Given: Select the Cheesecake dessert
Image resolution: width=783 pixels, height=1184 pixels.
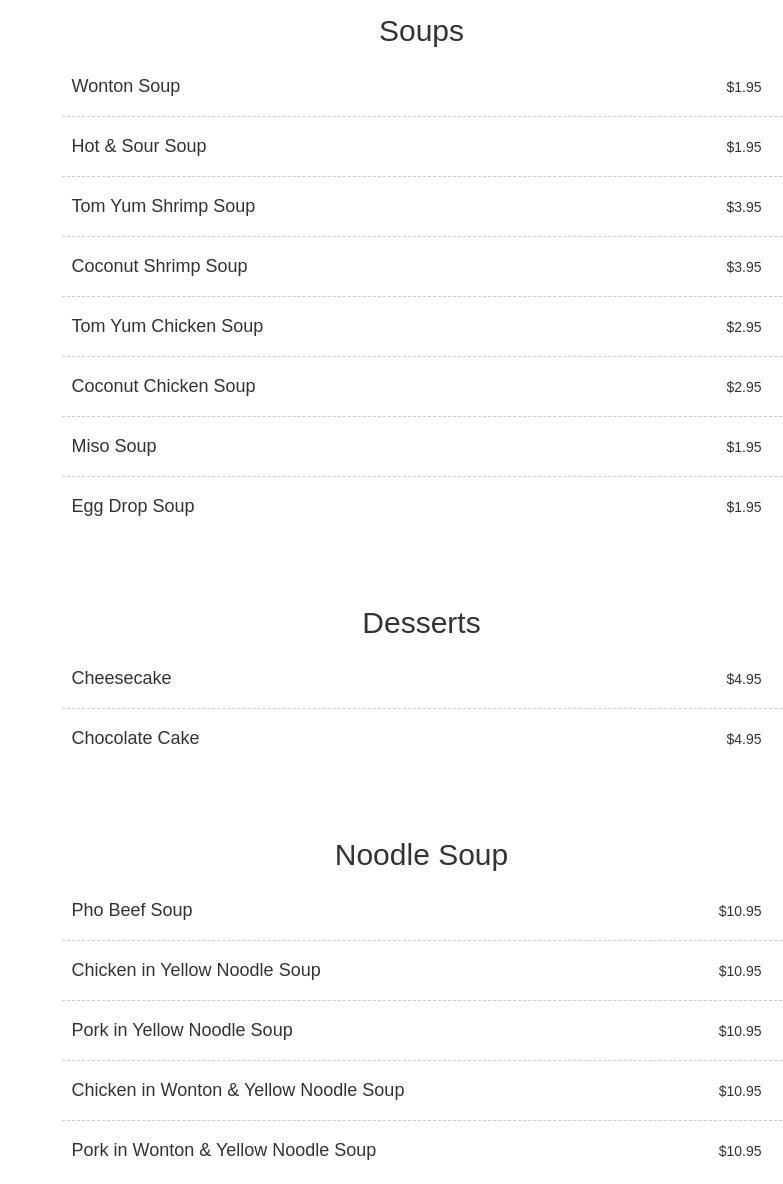Looking at the screenshot, I should click(121, 679).
